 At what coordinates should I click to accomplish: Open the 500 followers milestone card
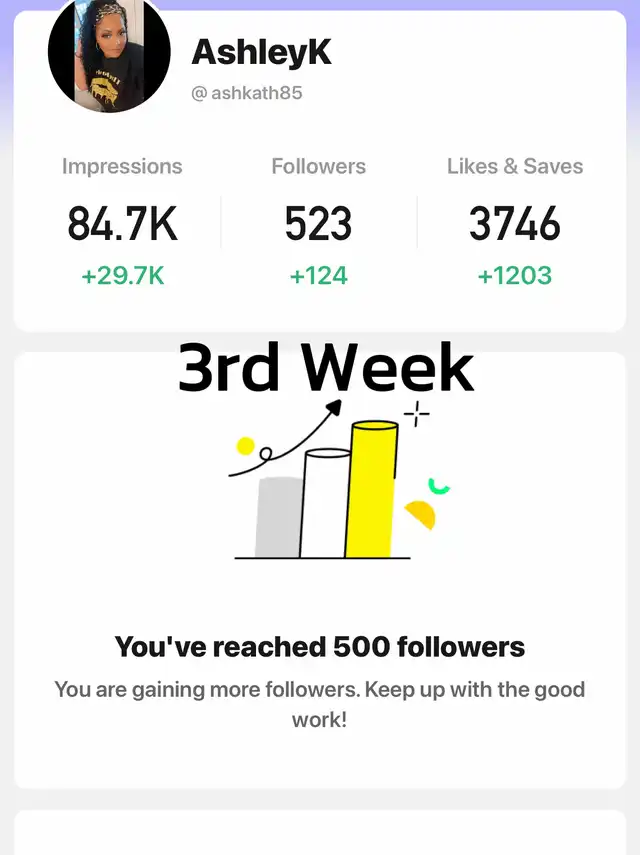coord(320,570)
